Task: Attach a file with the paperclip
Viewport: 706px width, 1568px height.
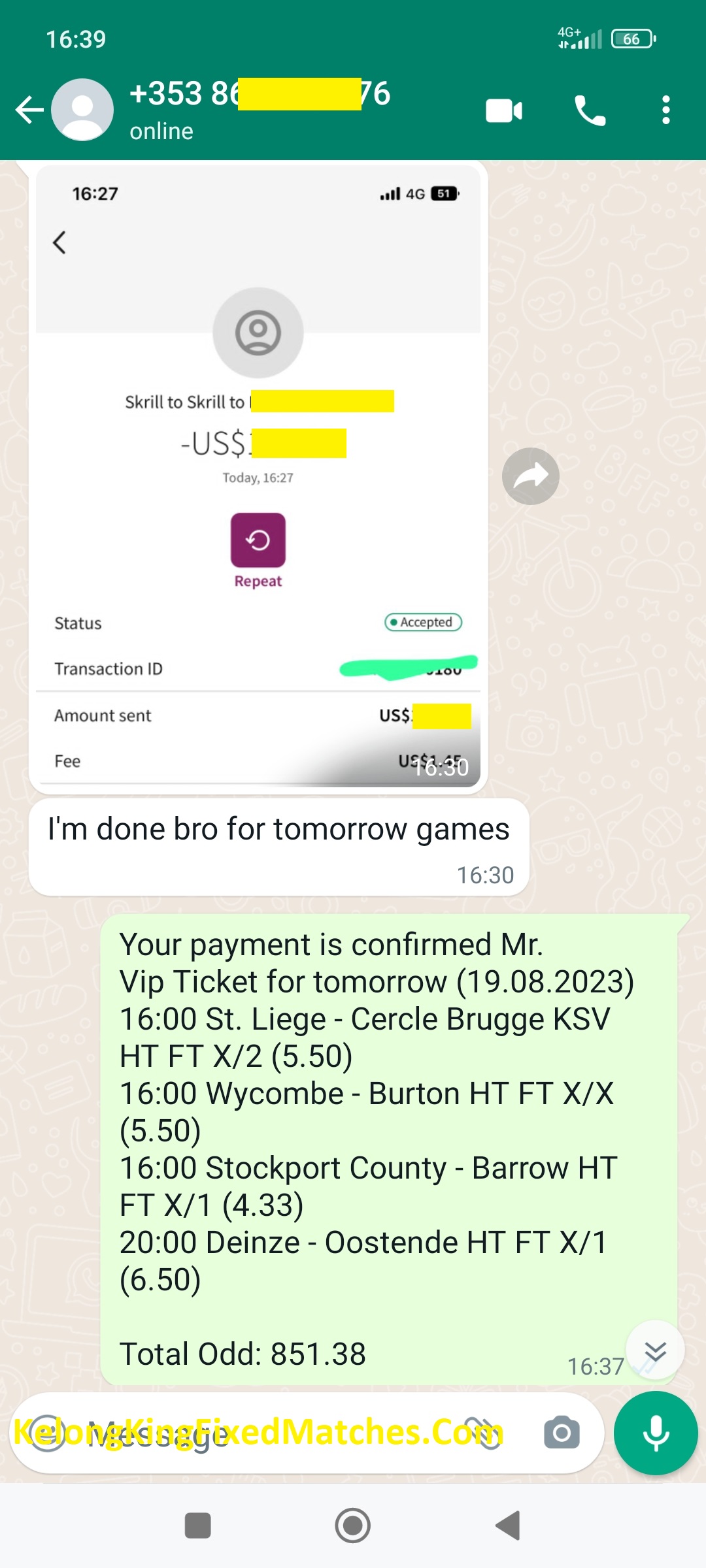Action: click(x=482, y=1433)
